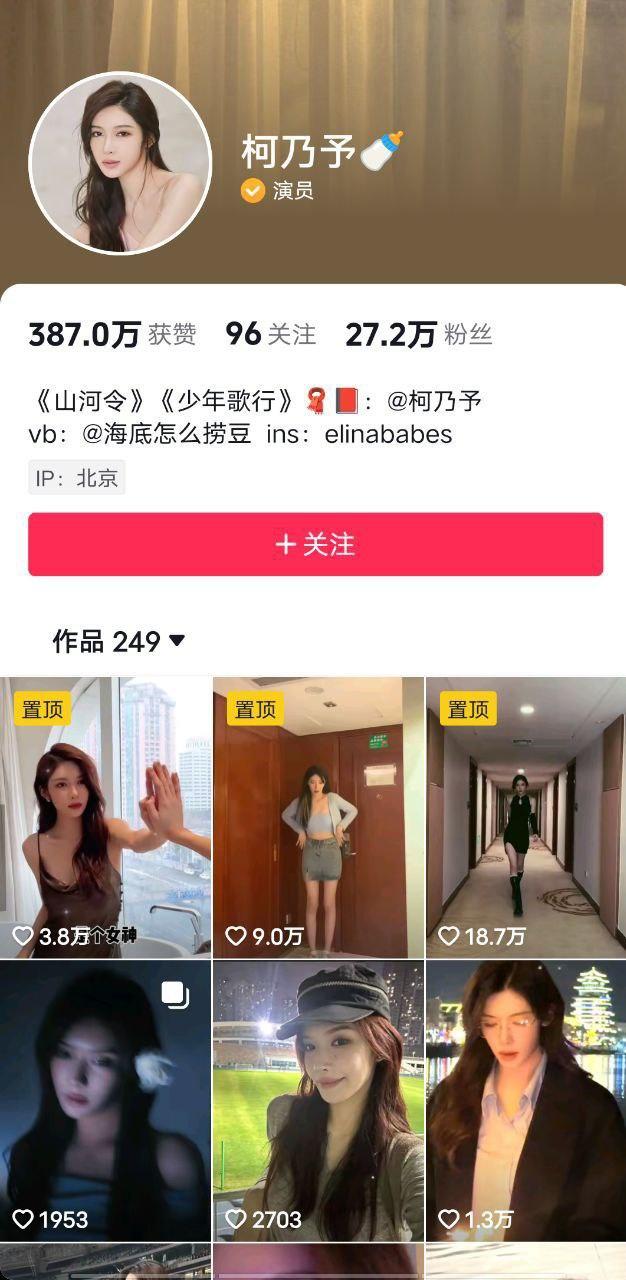Viewport: 626px width, 1280px height.
Task: Open the pinned video with 18.7万 likes
Action: (x=526, y=817)
